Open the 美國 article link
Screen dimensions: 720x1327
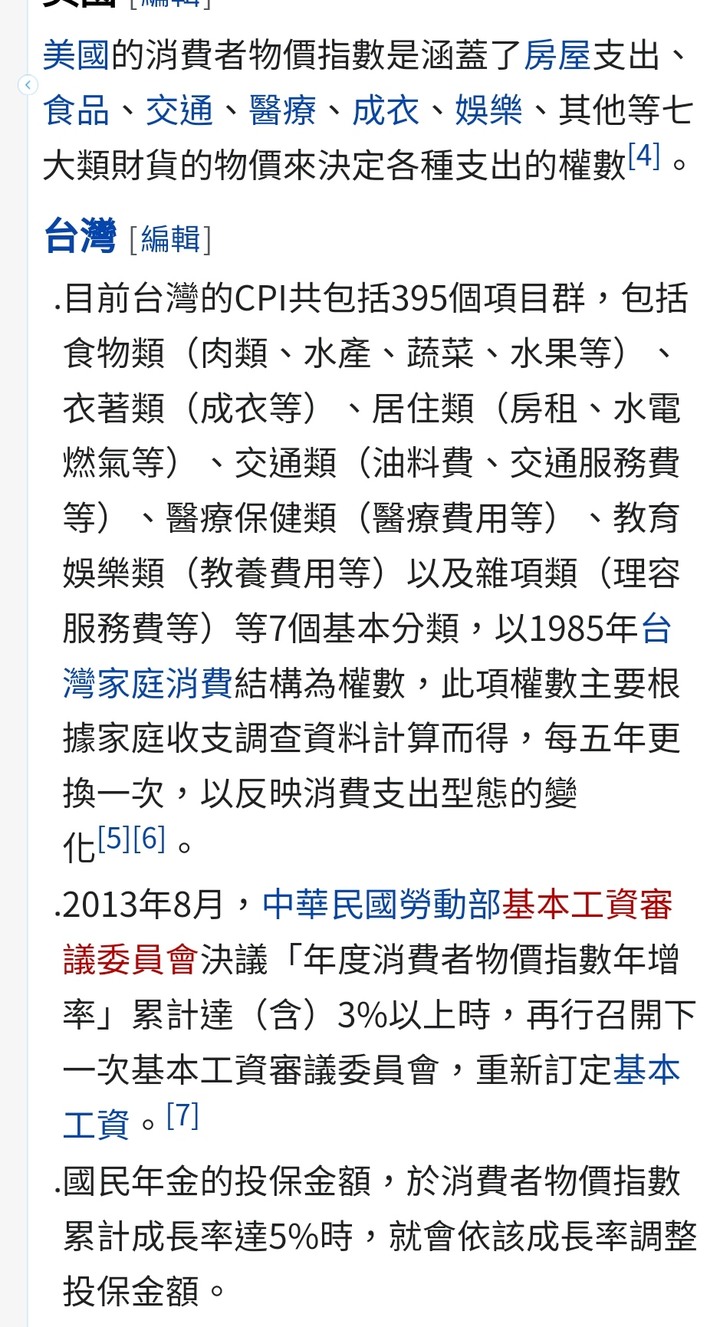tap(76, 55)
